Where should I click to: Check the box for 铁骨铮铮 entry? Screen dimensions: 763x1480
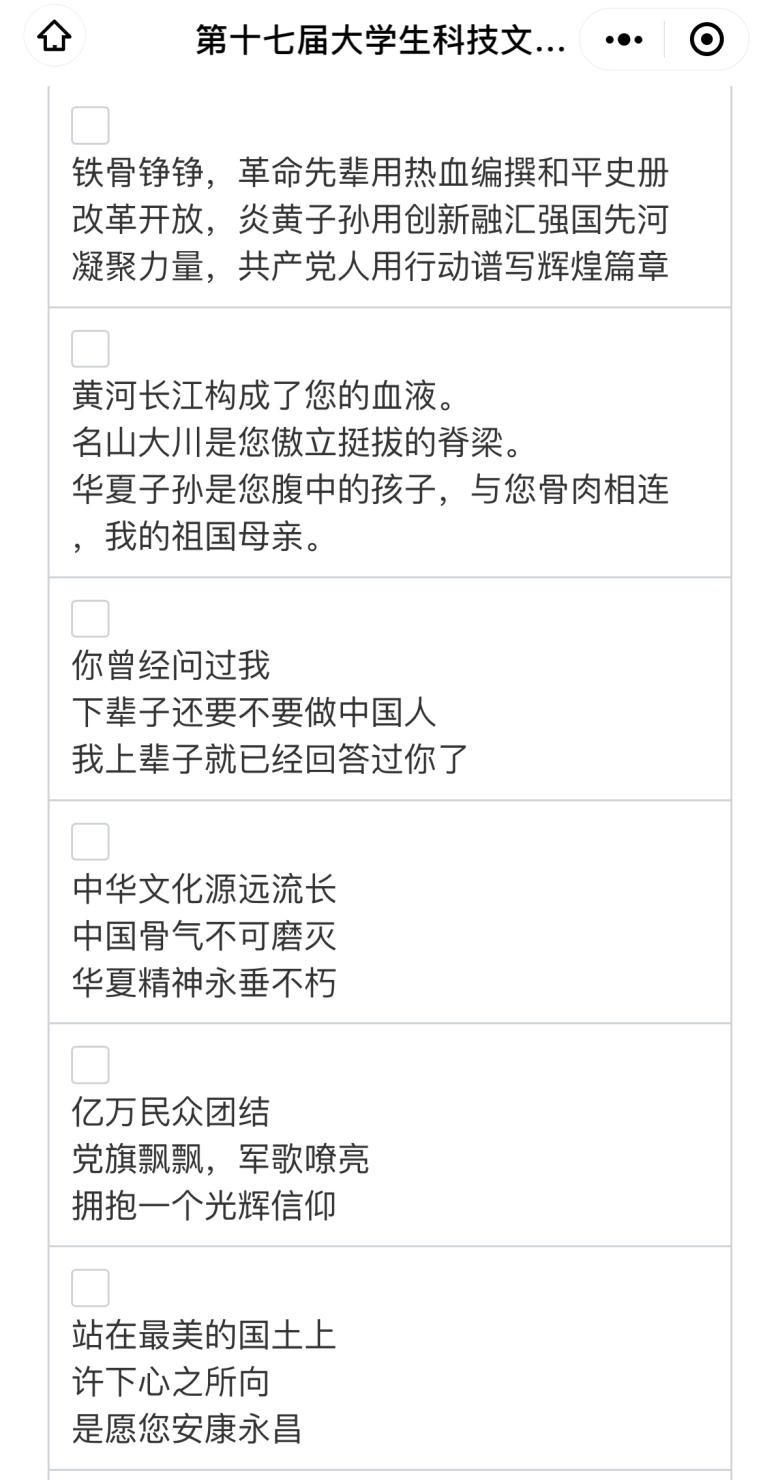(90, 126)
